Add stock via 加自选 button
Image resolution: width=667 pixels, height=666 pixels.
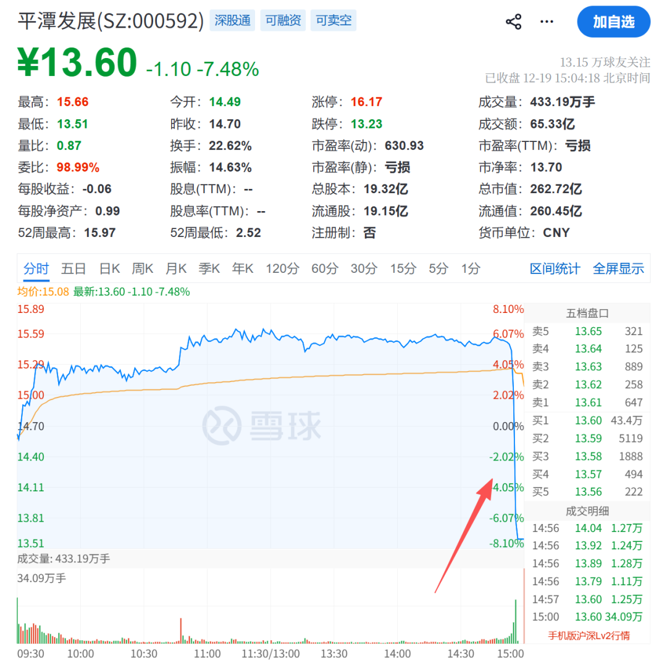pyautogui.click(x=612, y=21)
